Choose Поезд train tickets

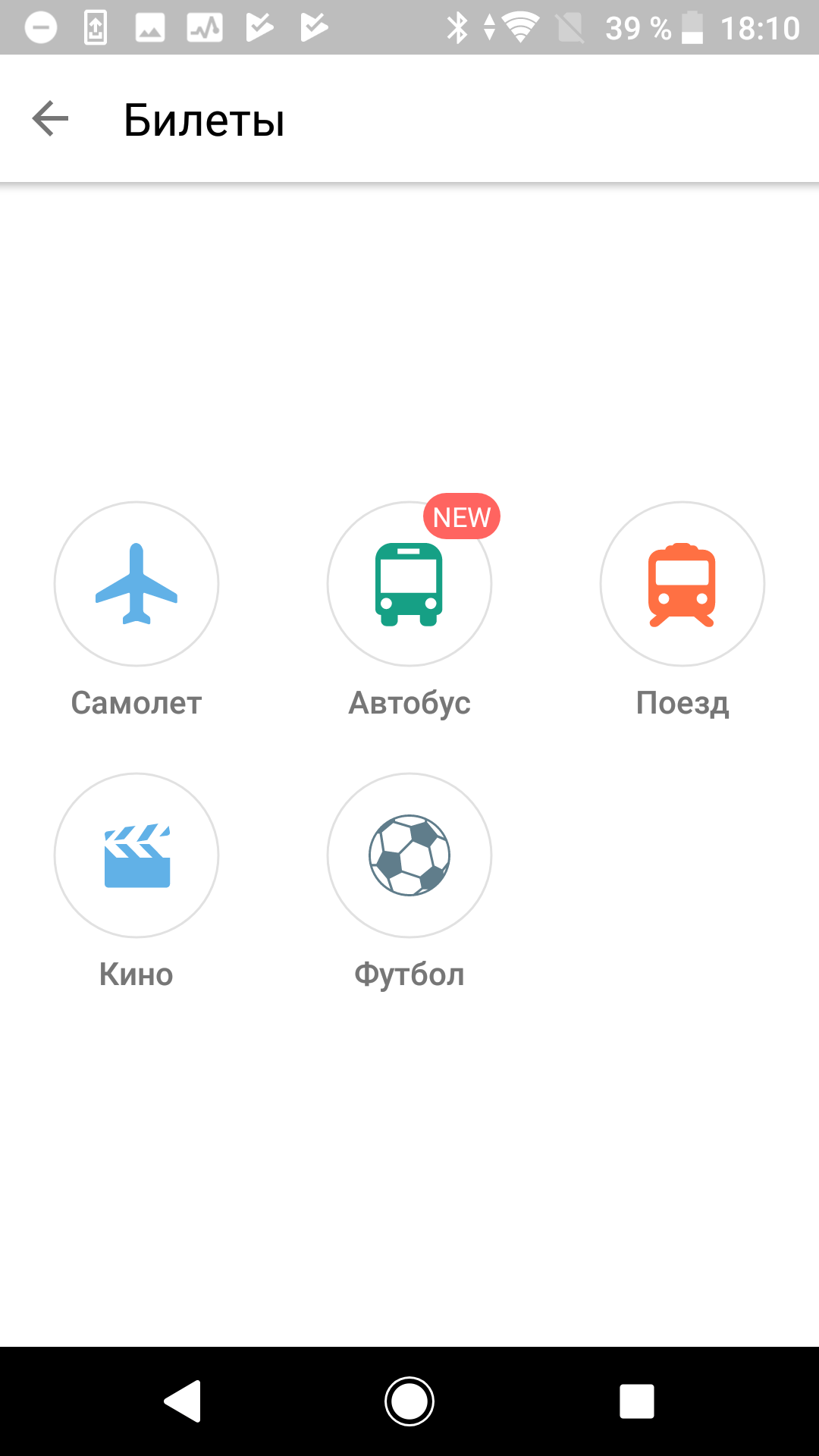coord(682,584)
